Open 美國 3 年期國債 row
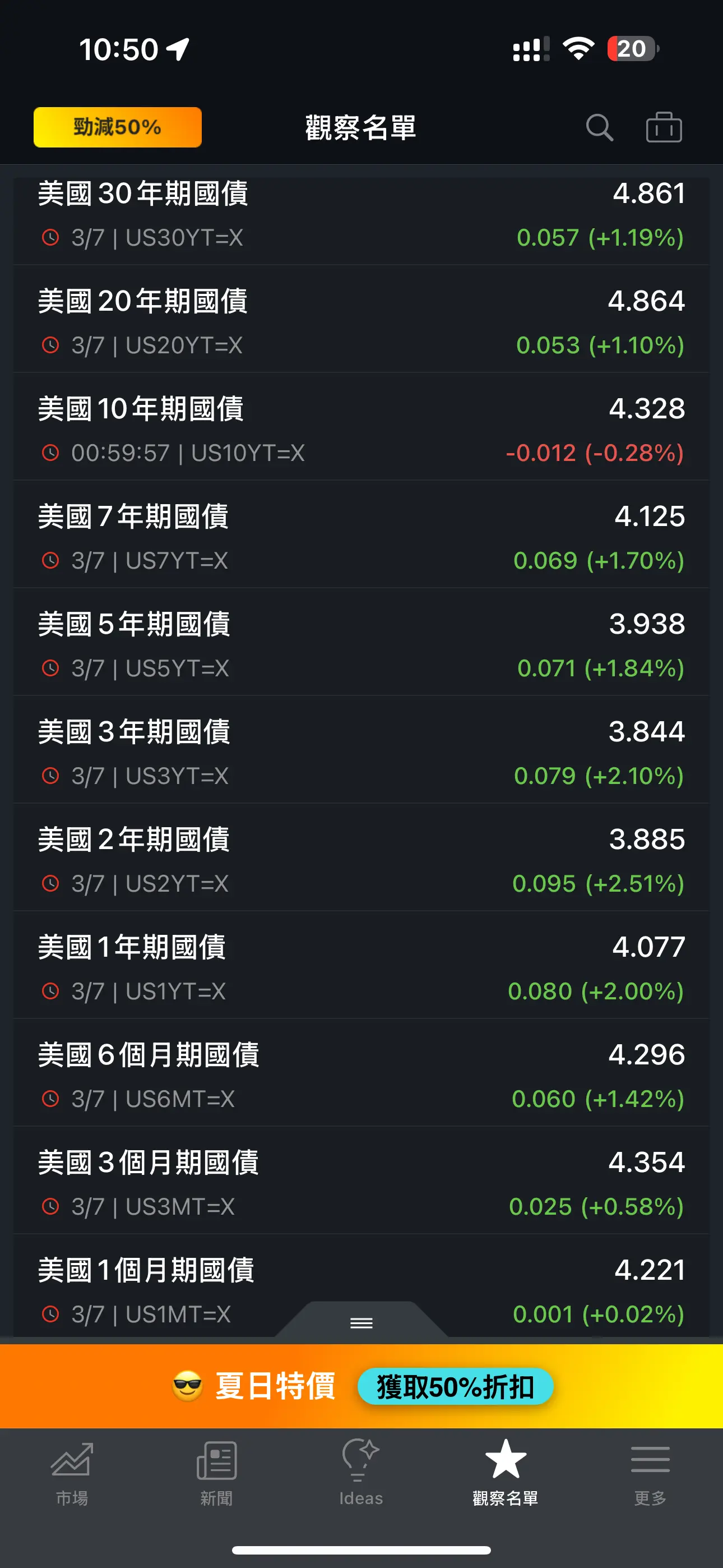723x1568 pixels. pos(361,750)
